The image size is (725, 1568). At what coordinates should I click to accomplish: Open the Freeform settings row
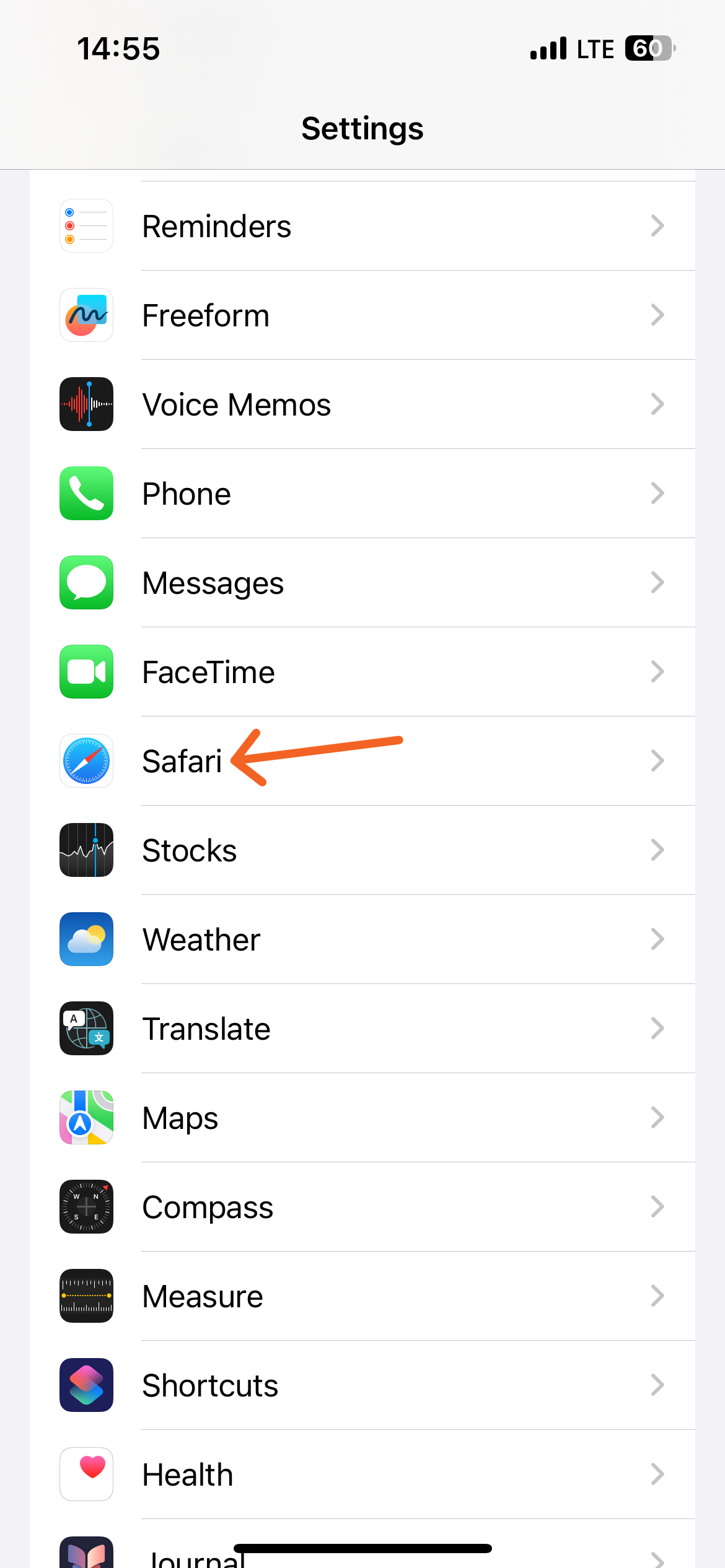tap(362, 315)
